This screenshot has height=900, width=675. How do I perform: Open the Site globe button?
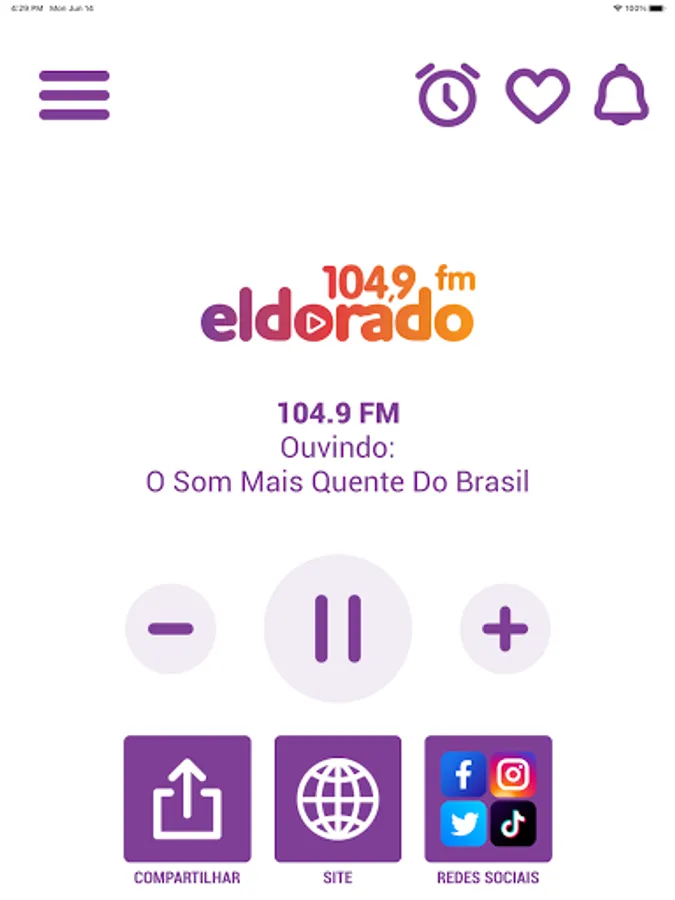point(338,799)
